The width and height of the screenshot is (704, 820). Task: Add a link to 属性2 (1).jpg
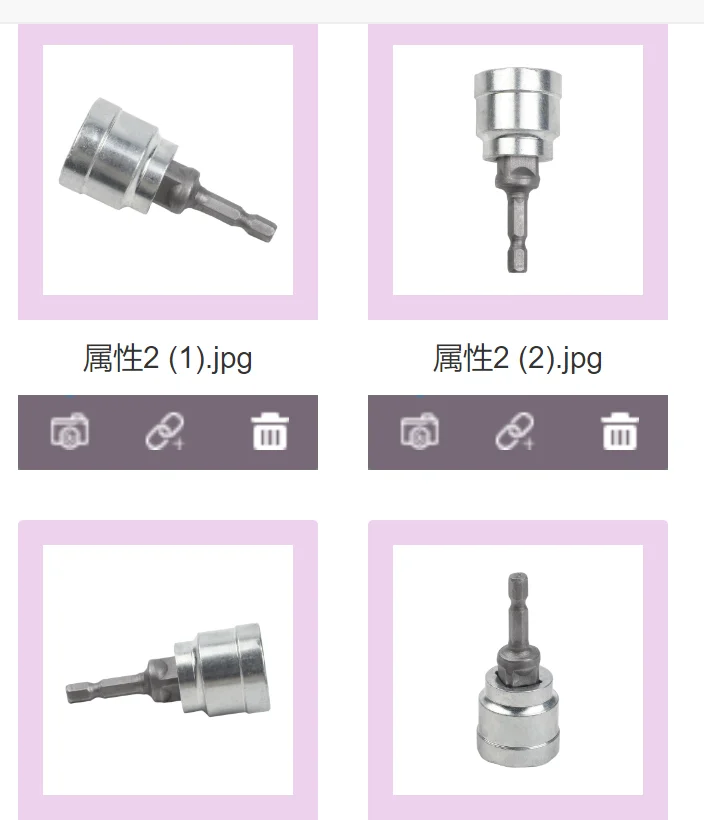coord(165,432)
